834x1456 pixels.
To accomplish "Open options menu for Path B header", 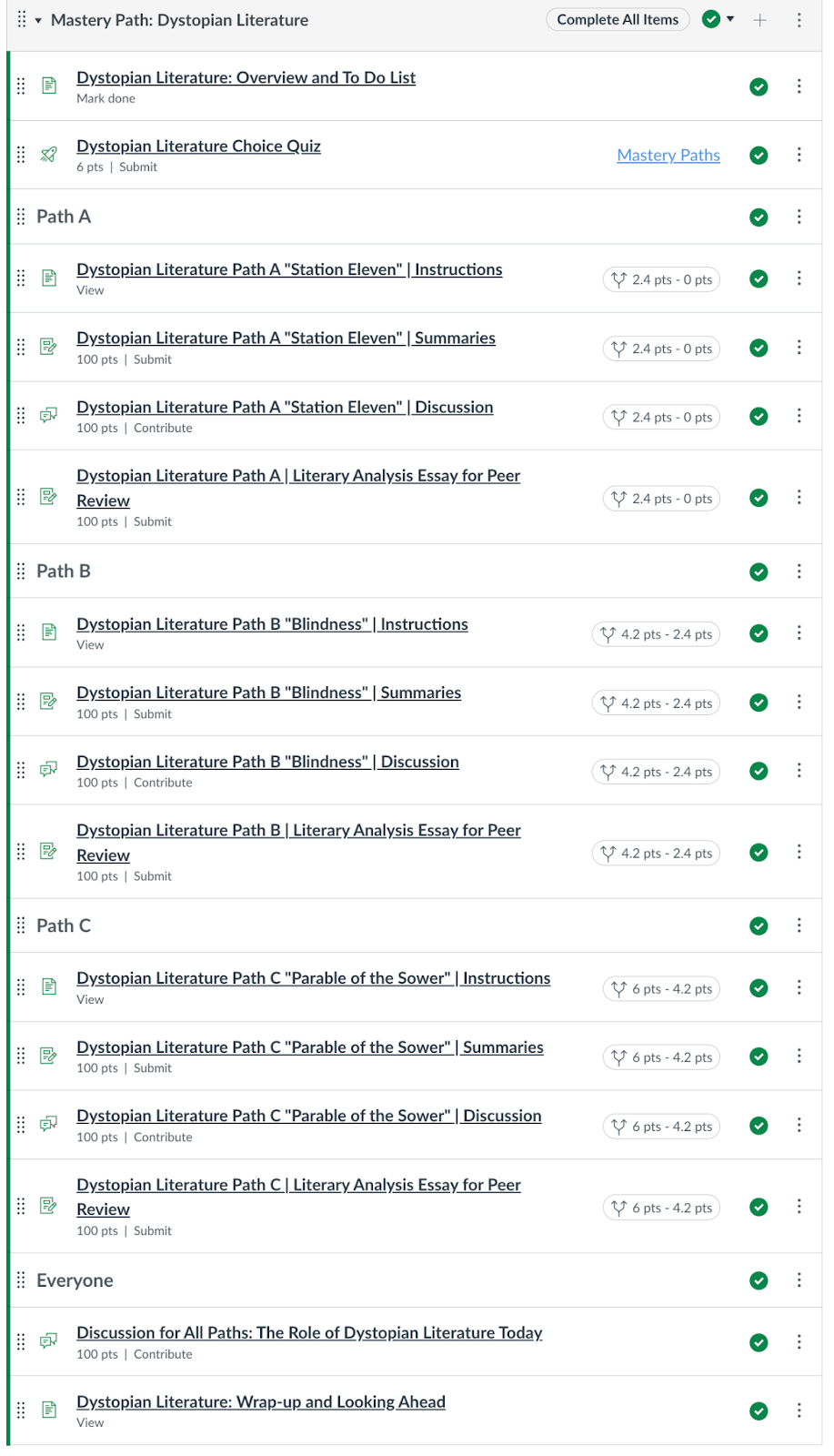I will (x=799, y=571).
